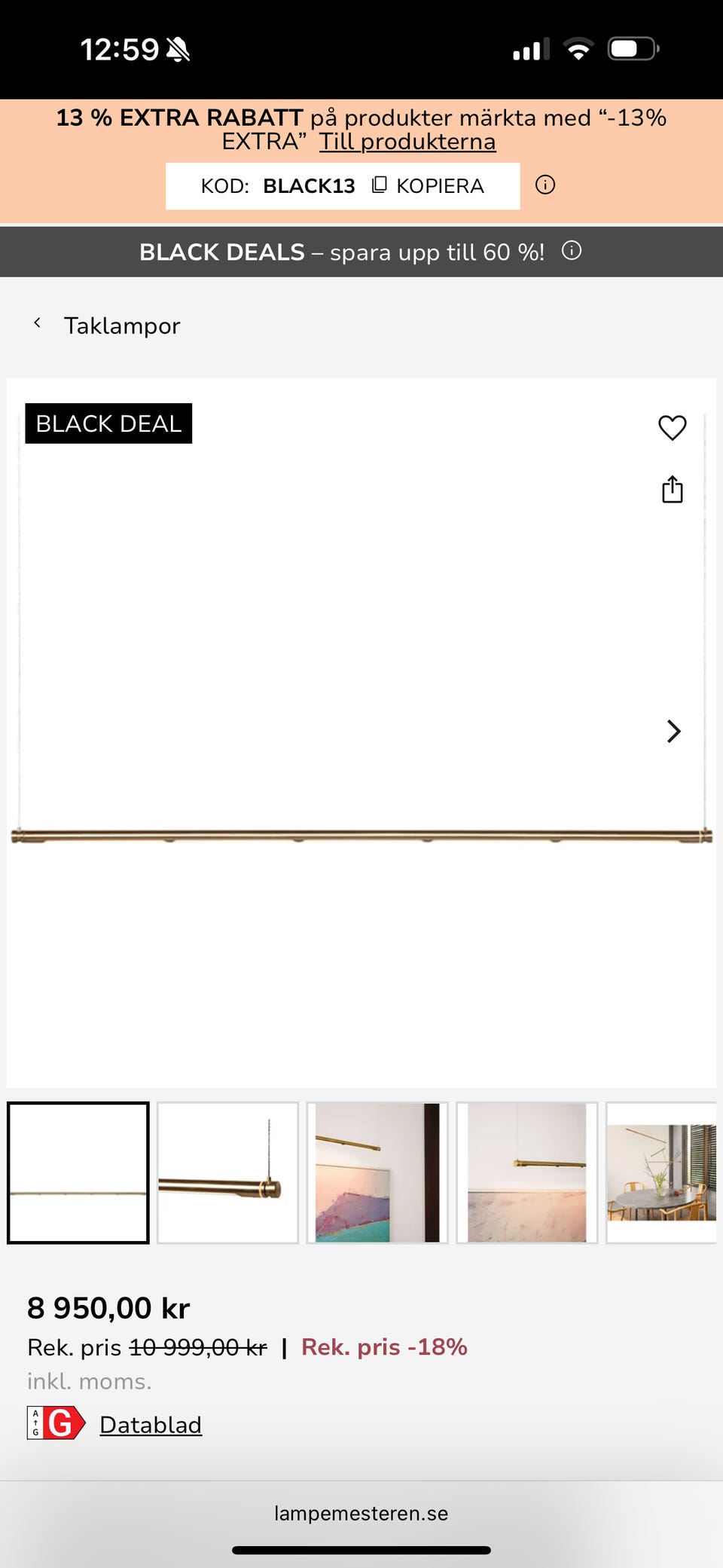This screenshot has height=1568, width=723.
Task: Copy the discount code with the copy icon
Action: [x=379, y=185]
